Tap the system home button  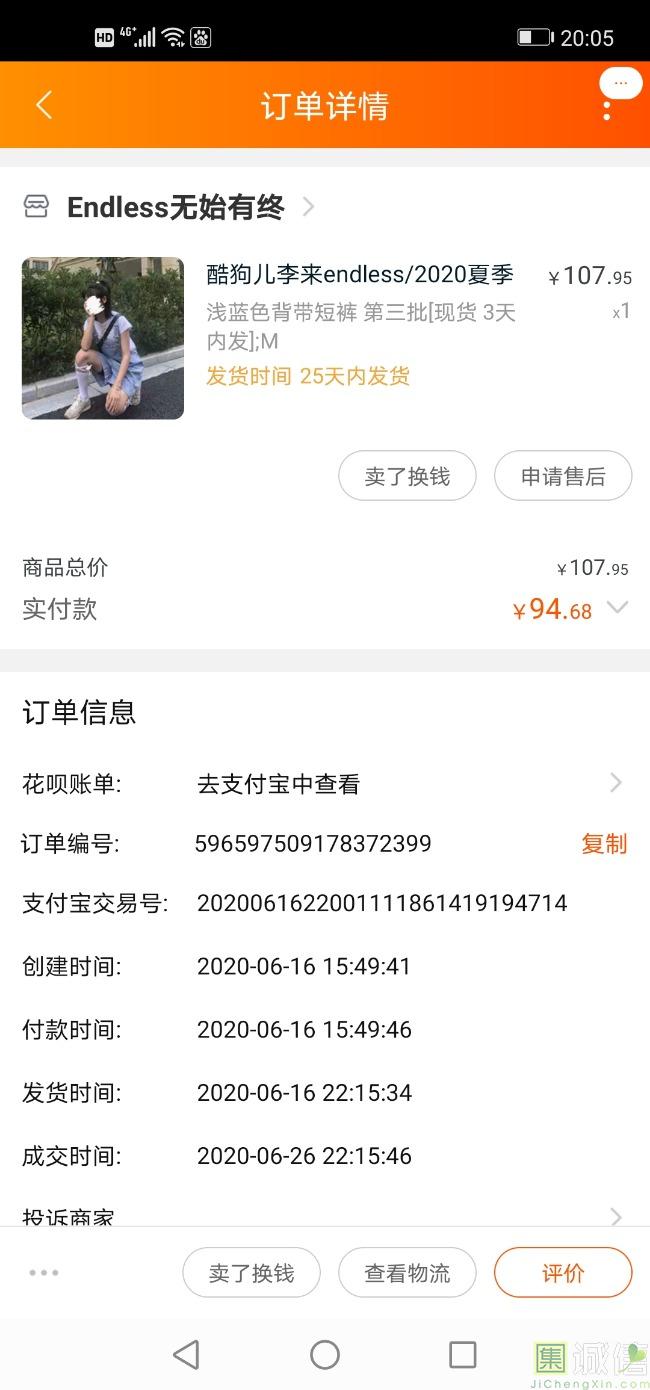(325, 1355)
